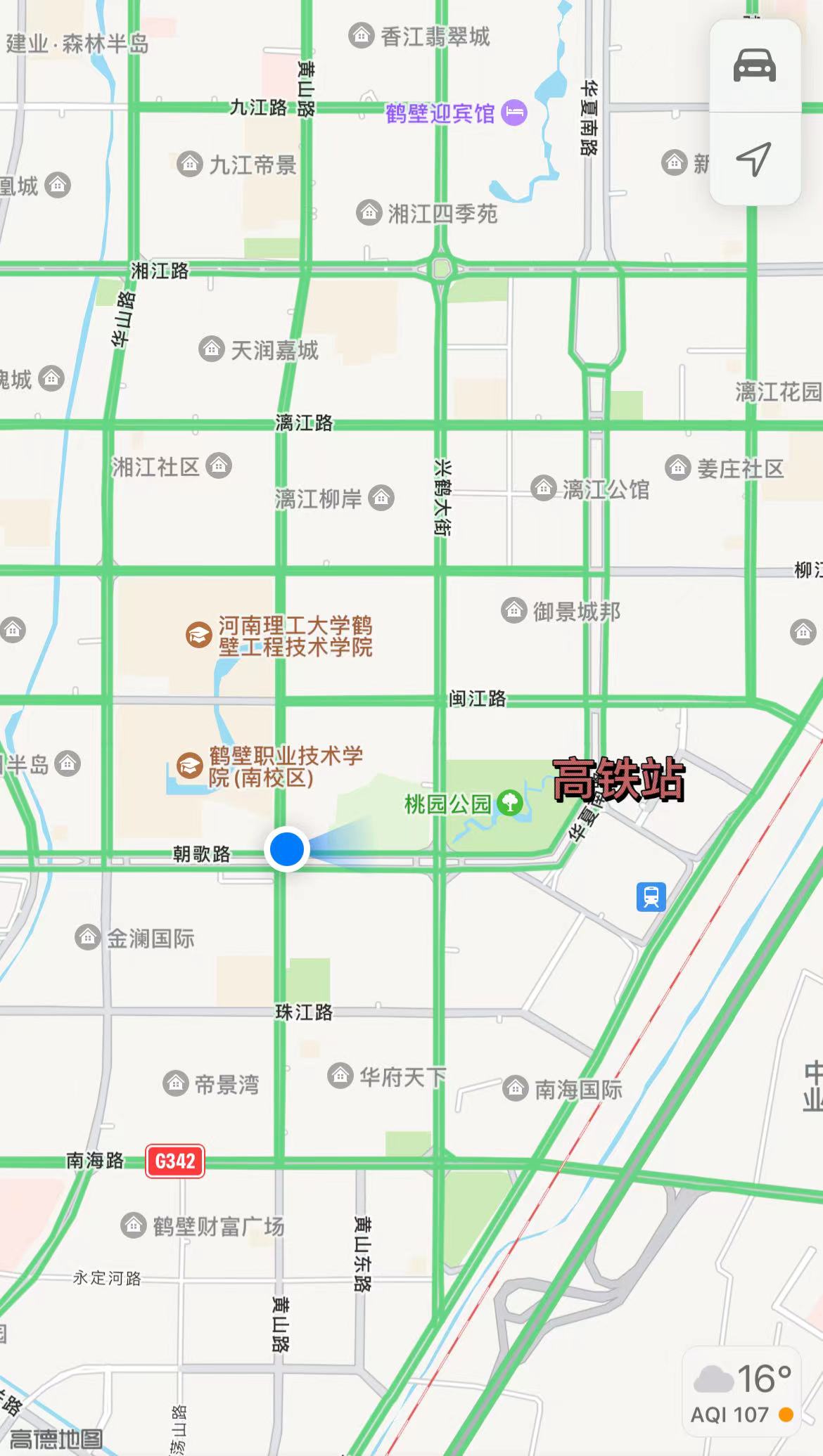Tap the location tracking arrow button
823x1456 pixels.
tap(754, 159)
